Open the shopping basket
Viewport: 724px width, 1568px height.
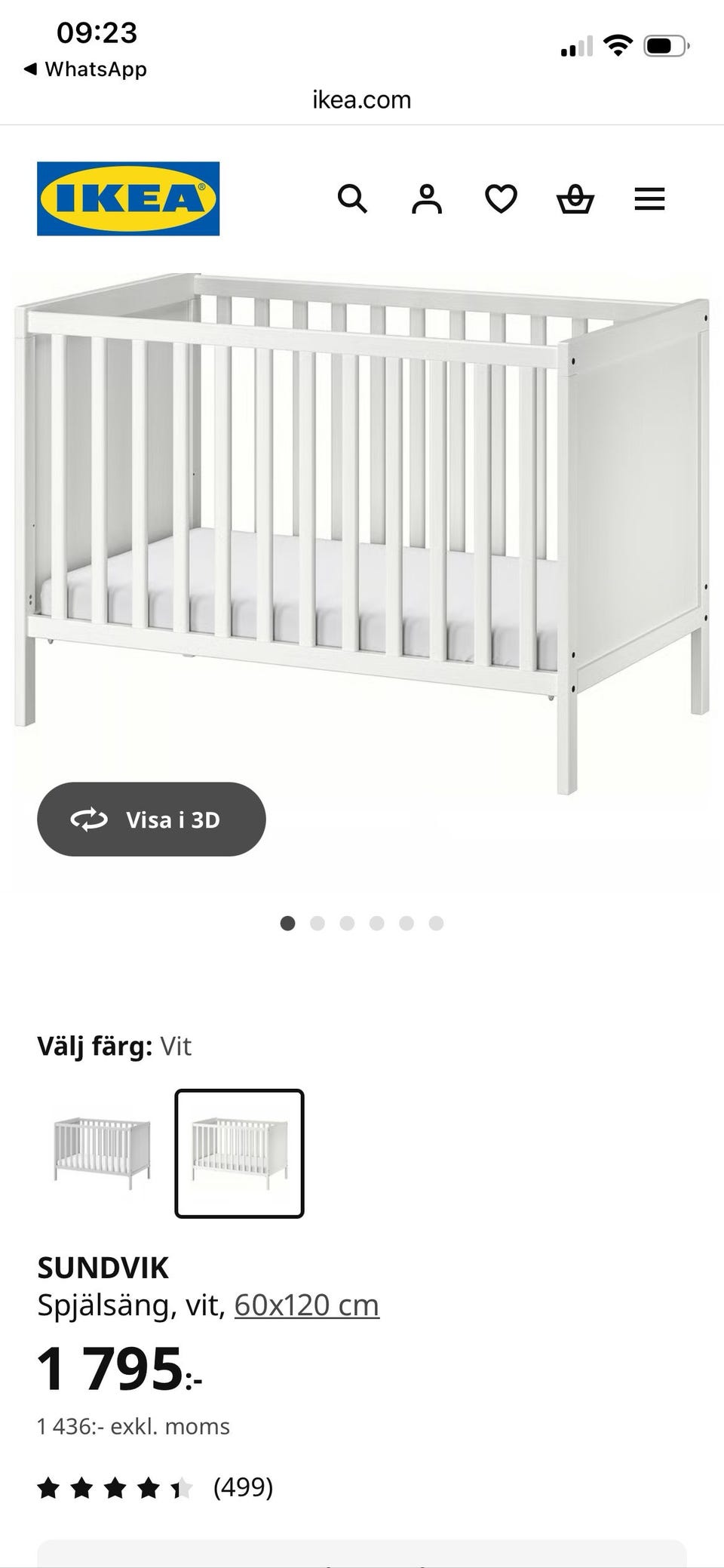575,199
